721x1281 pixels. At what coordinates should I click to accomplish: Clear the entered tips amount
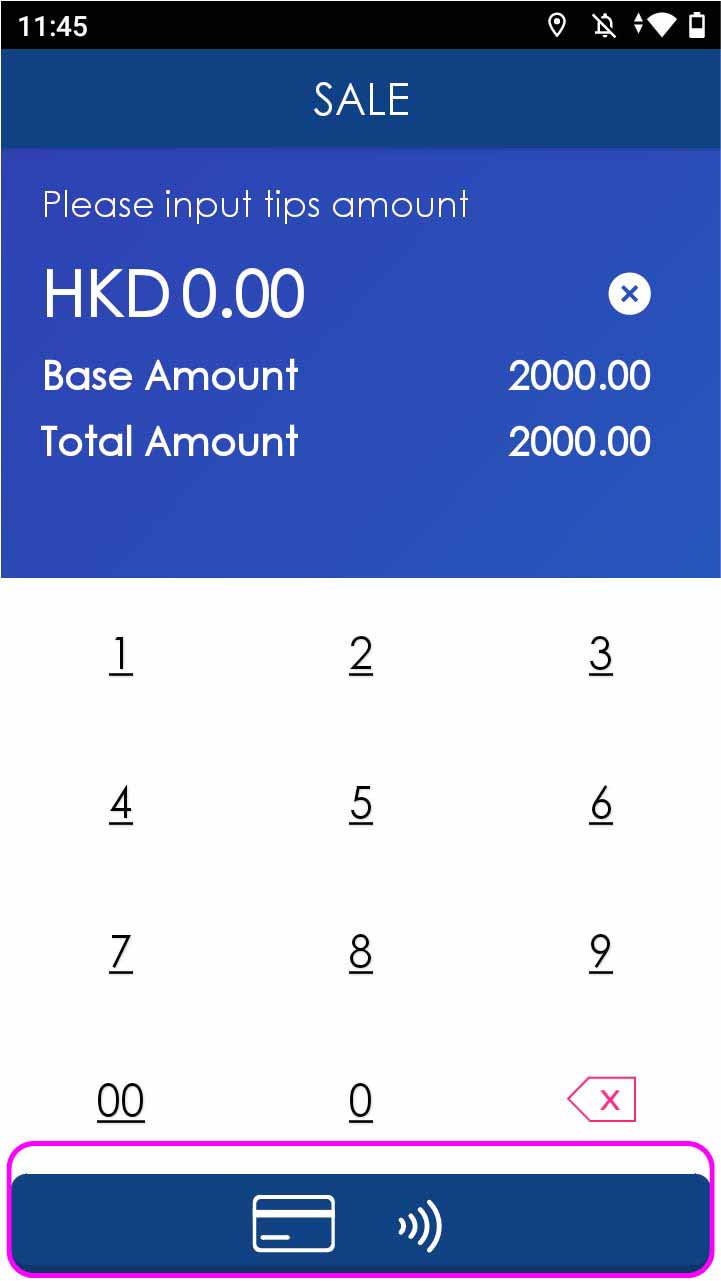click(x=629, y=294)
